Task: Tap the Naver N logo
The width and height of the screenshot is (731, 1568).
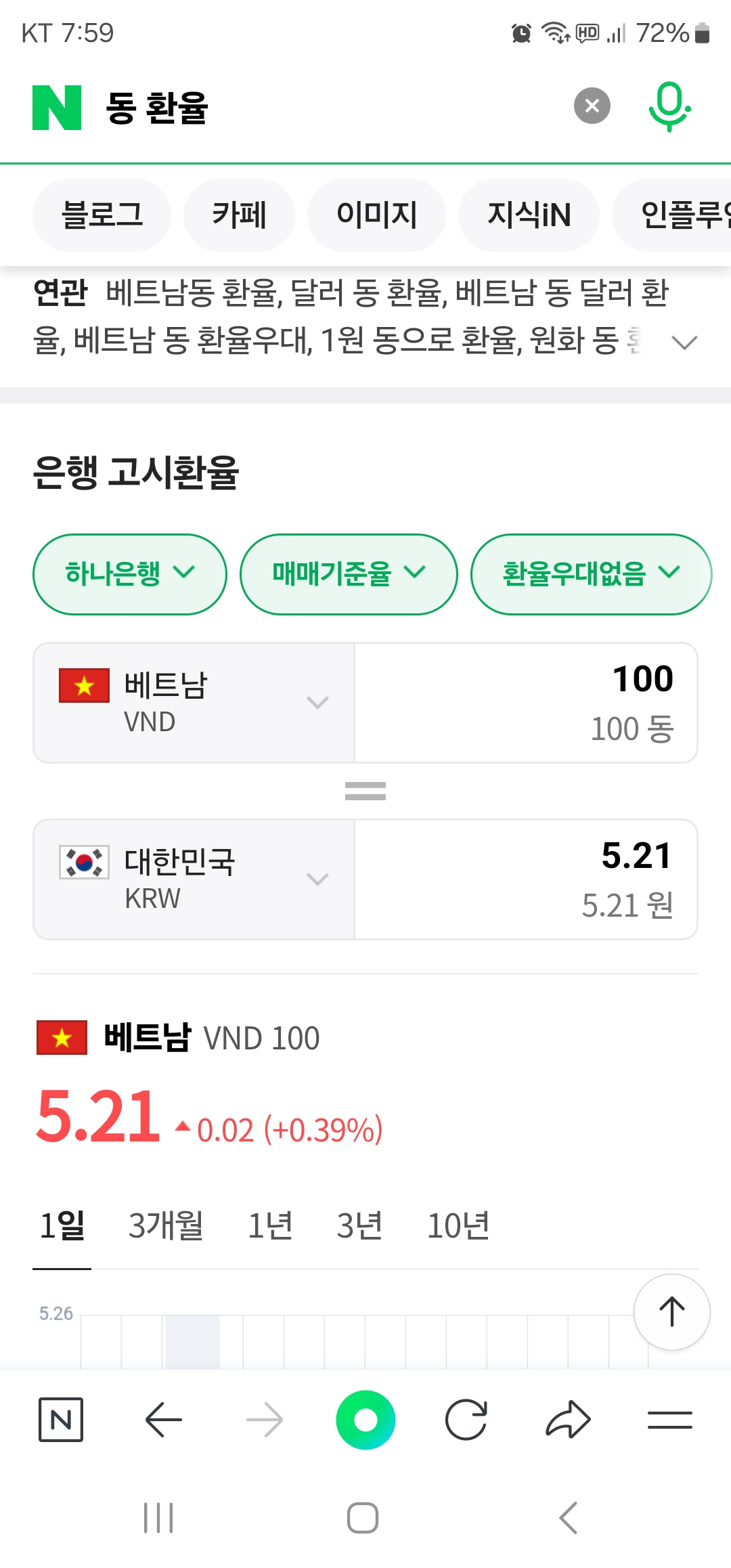Action: (x=57, y=108)
